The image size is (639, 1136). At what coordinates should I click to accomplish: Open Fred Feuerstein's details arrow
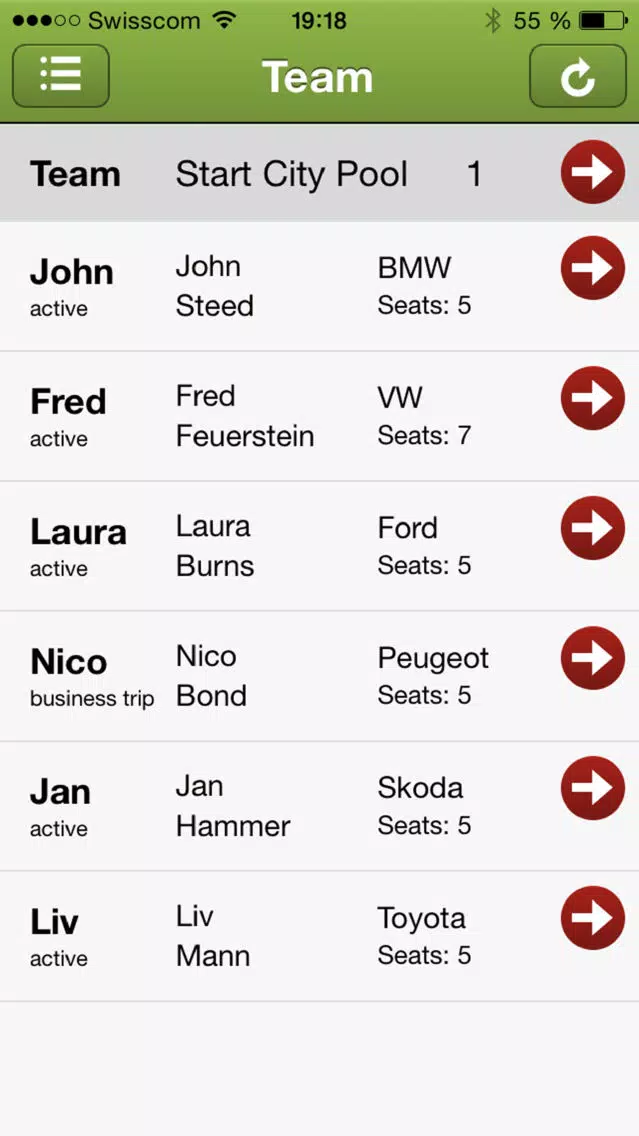pyautogui.click(x=593, y=398)
